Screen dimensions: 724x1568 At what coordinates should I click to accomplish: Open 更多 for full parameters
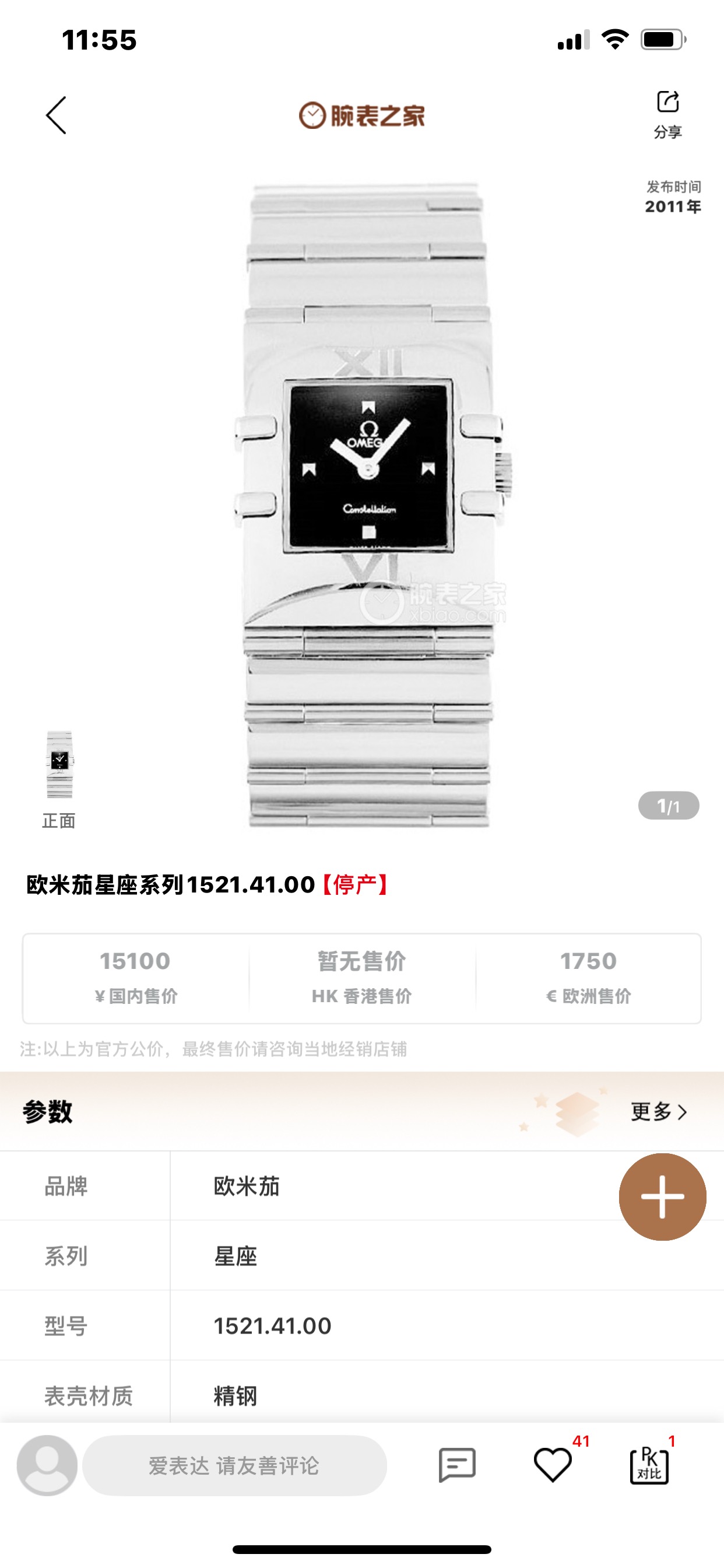(658, 1111)
